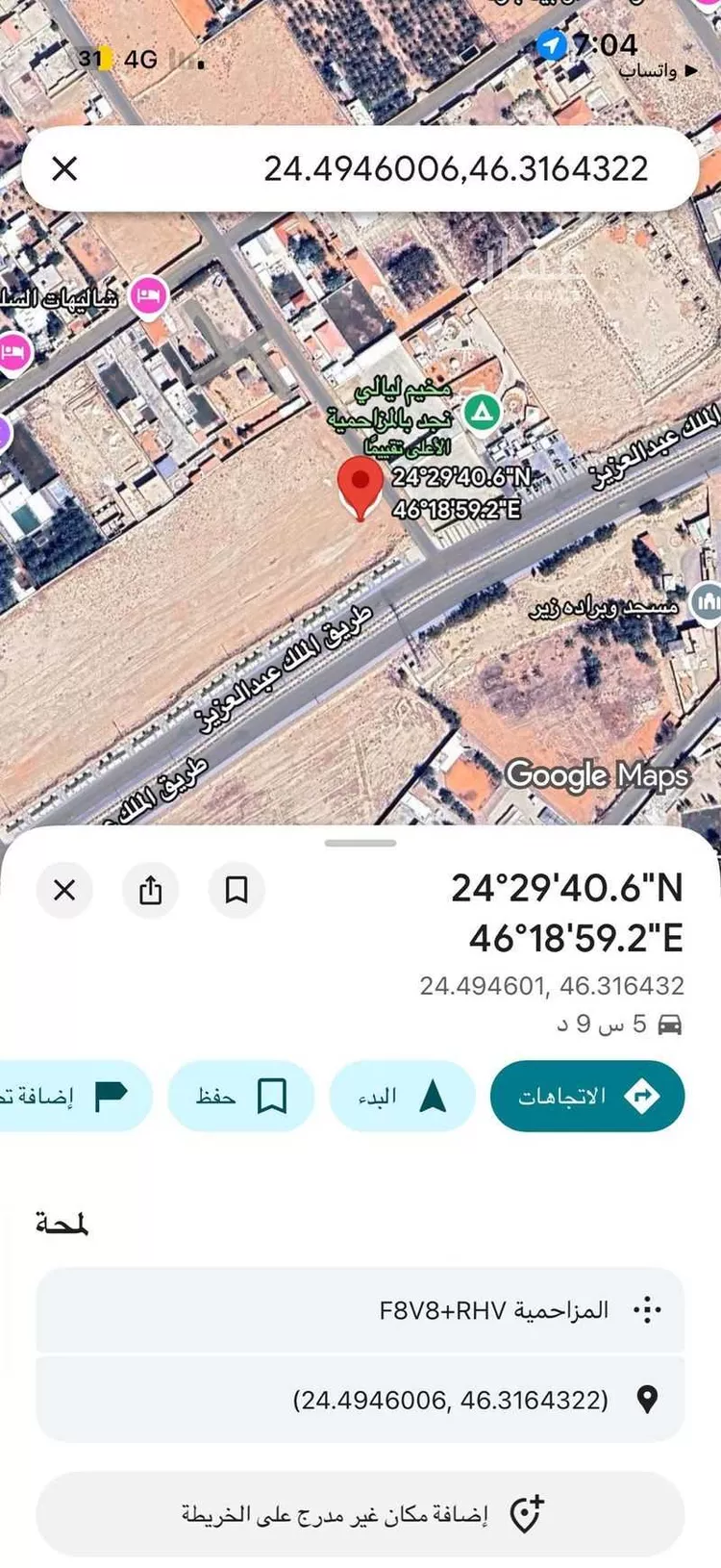This screenshot has width=721, height=1568.
Task: Dismiss the coordinate search with the top X
Action: [x=64, y=168]
